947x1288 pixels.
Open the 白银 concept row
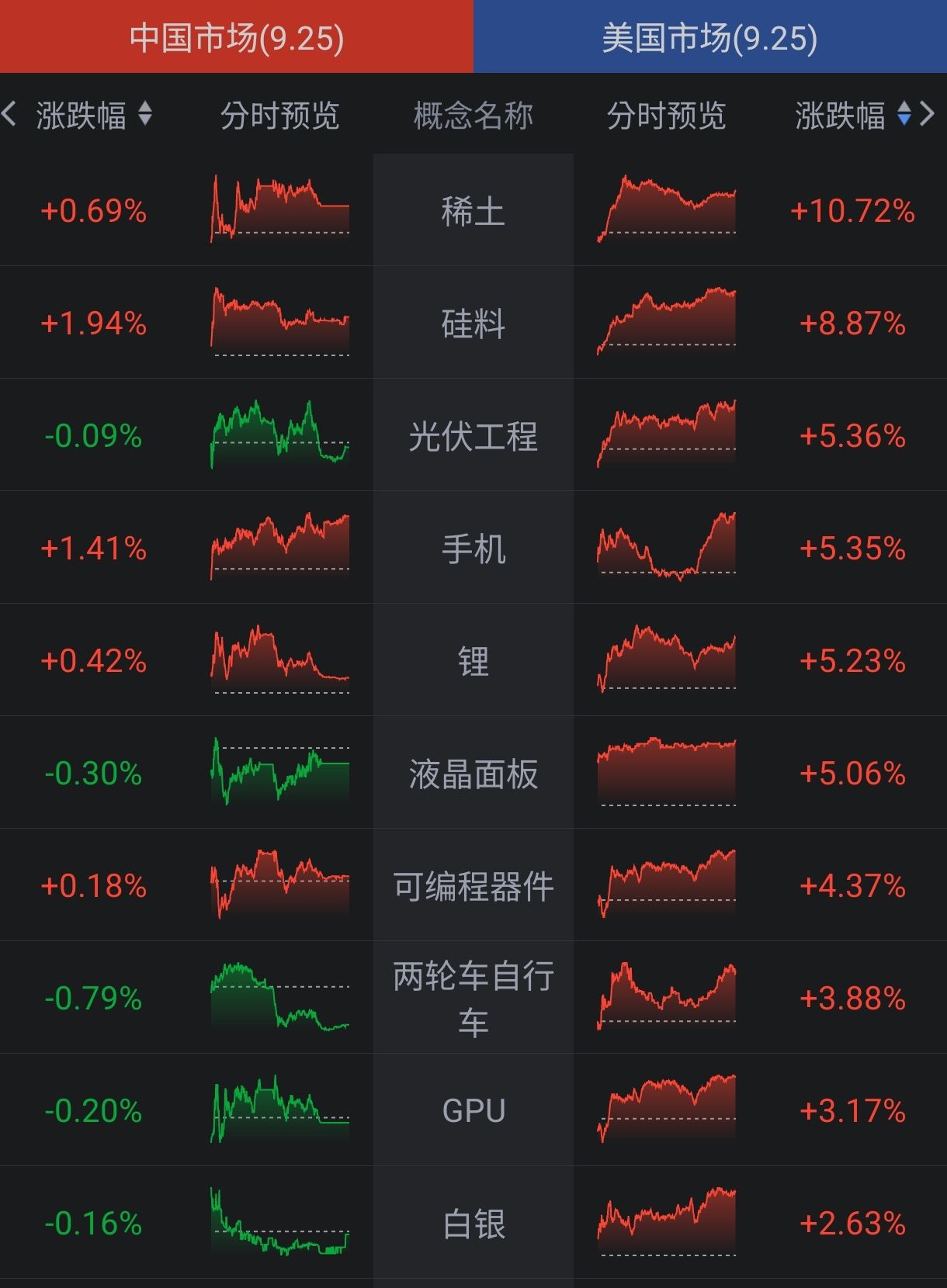coord(473,1224)
